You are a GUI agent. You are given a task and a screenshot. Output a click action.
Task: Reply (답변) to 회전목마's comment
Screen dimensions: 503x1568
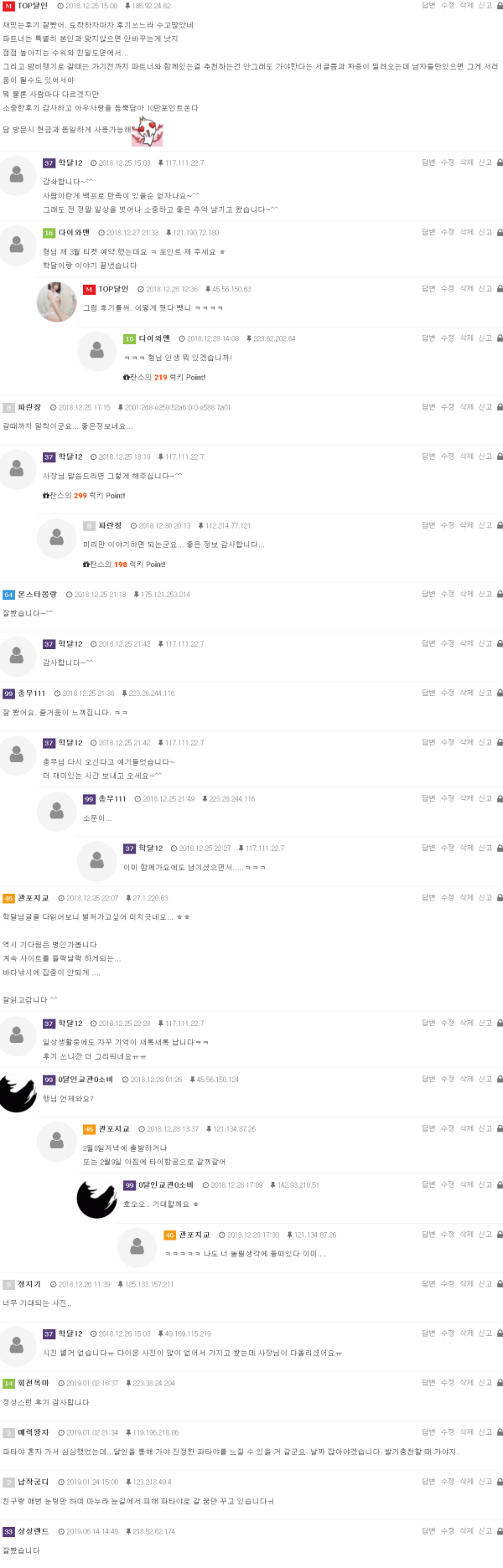(428, 1382)
